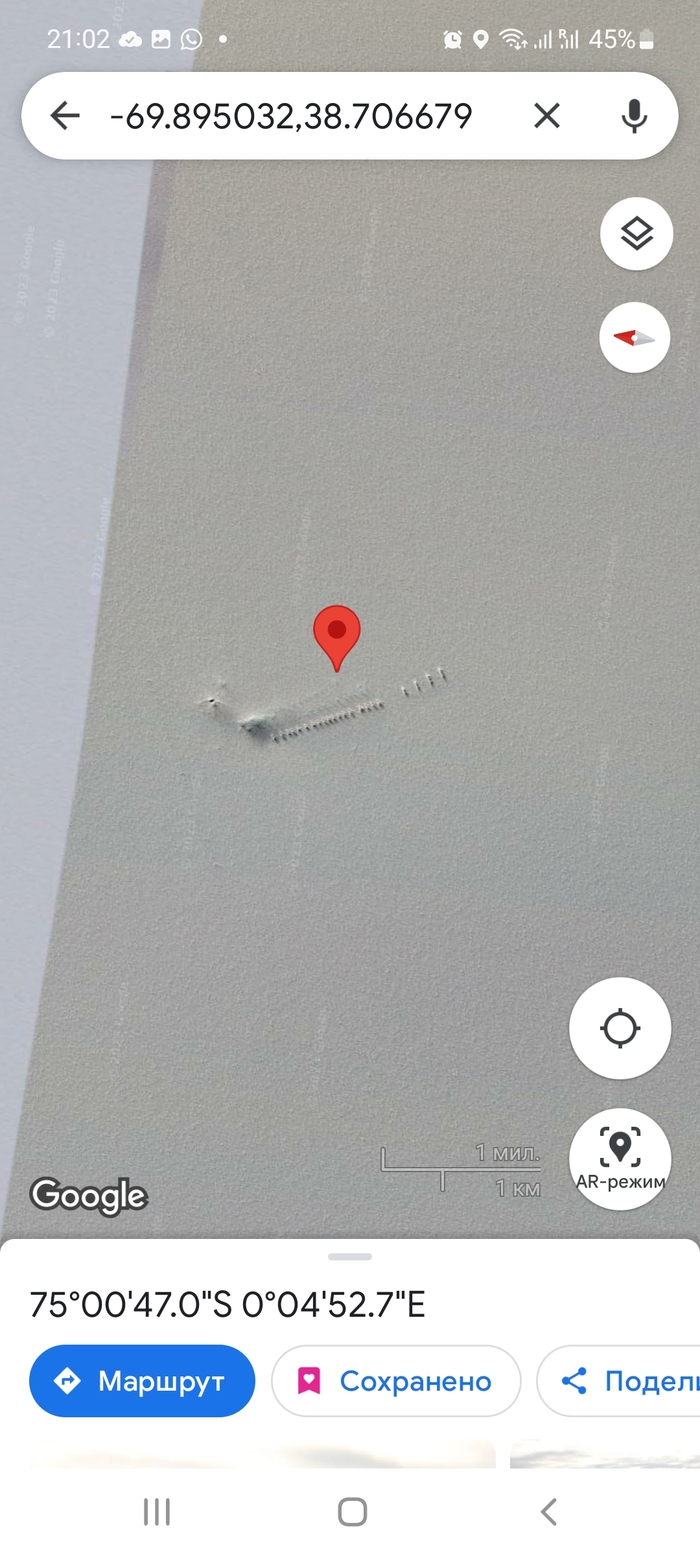Go to the home screen
Viewport: 700px width, 1556px height.
pyautogui.click(x=352, y=1511)
